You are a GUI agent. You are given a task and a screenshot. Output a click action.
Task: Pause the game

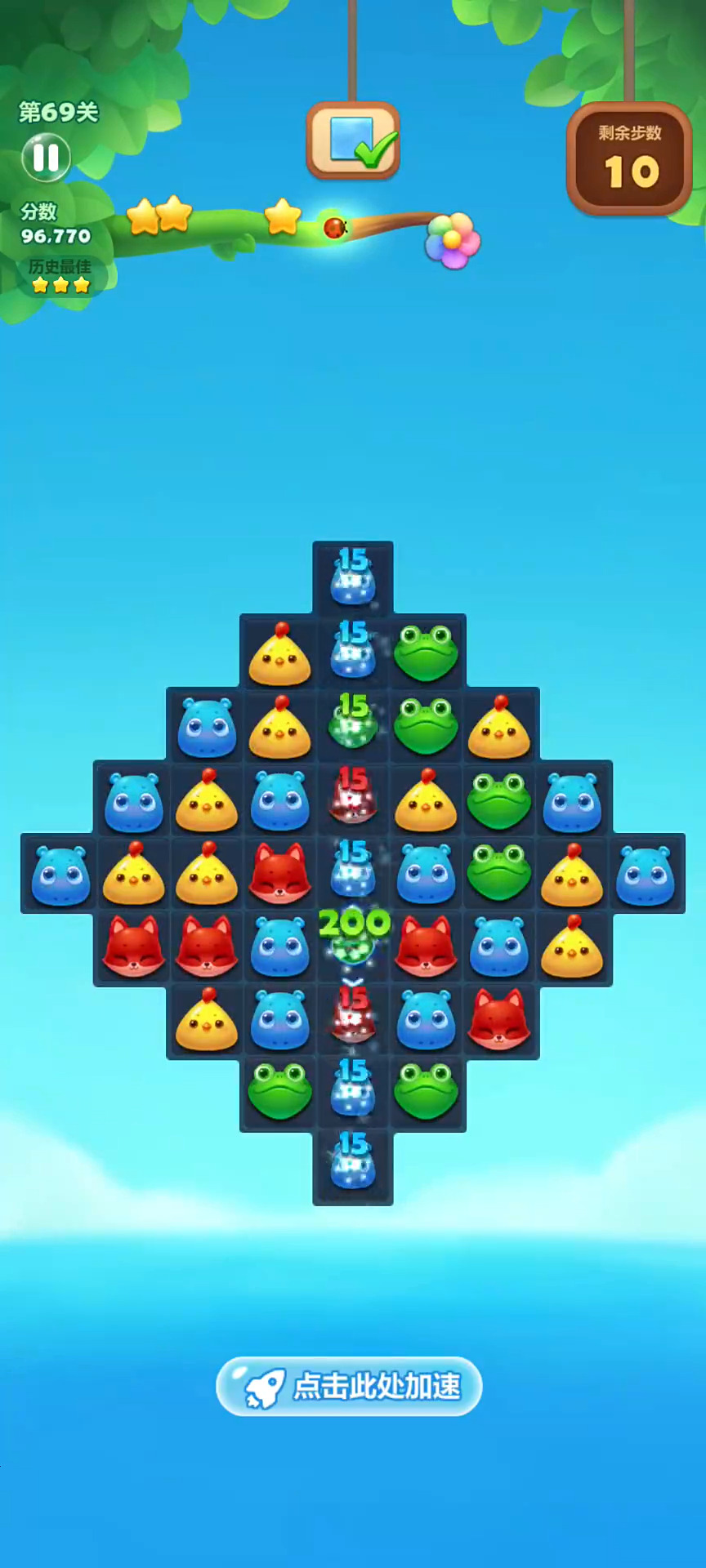click(46, 157)
